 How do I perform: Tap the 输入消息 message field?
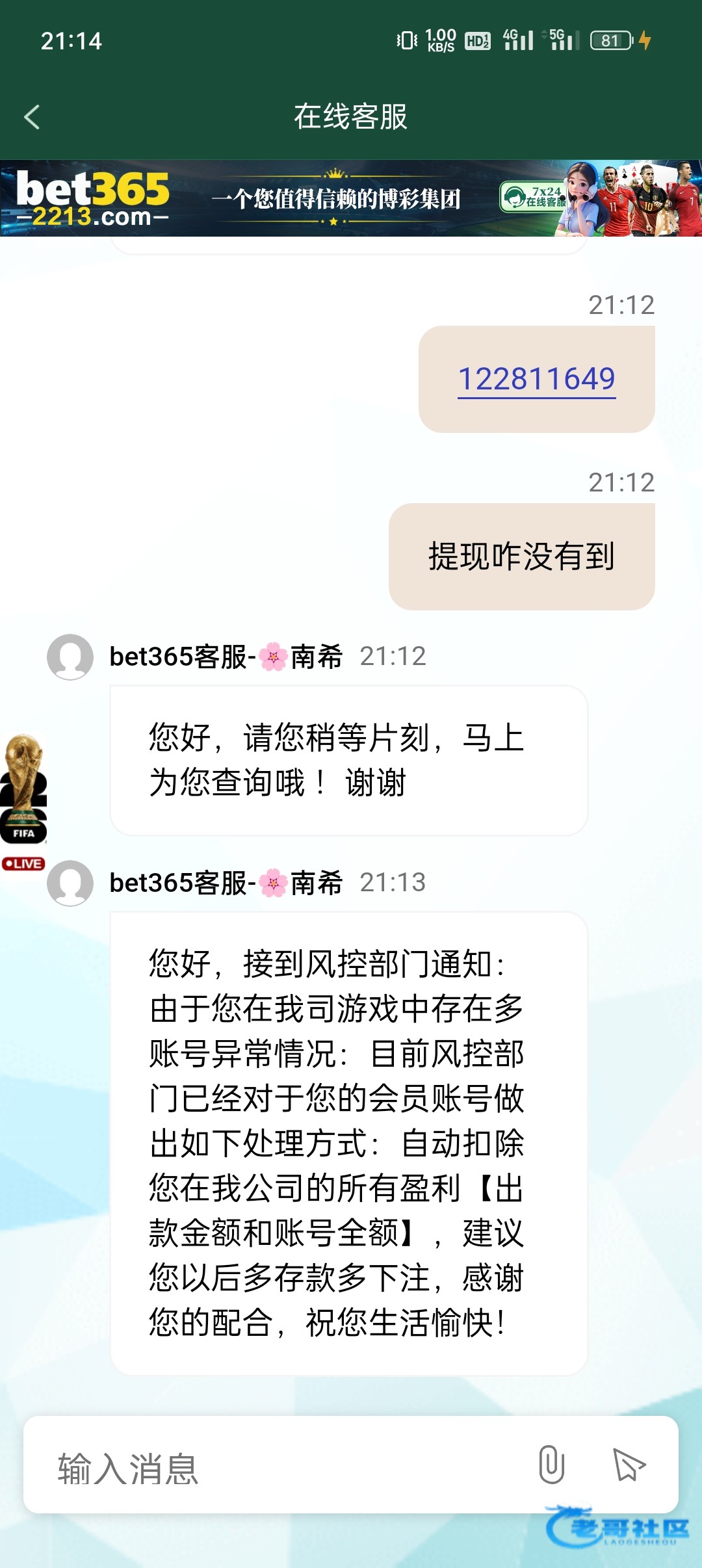279,1468
